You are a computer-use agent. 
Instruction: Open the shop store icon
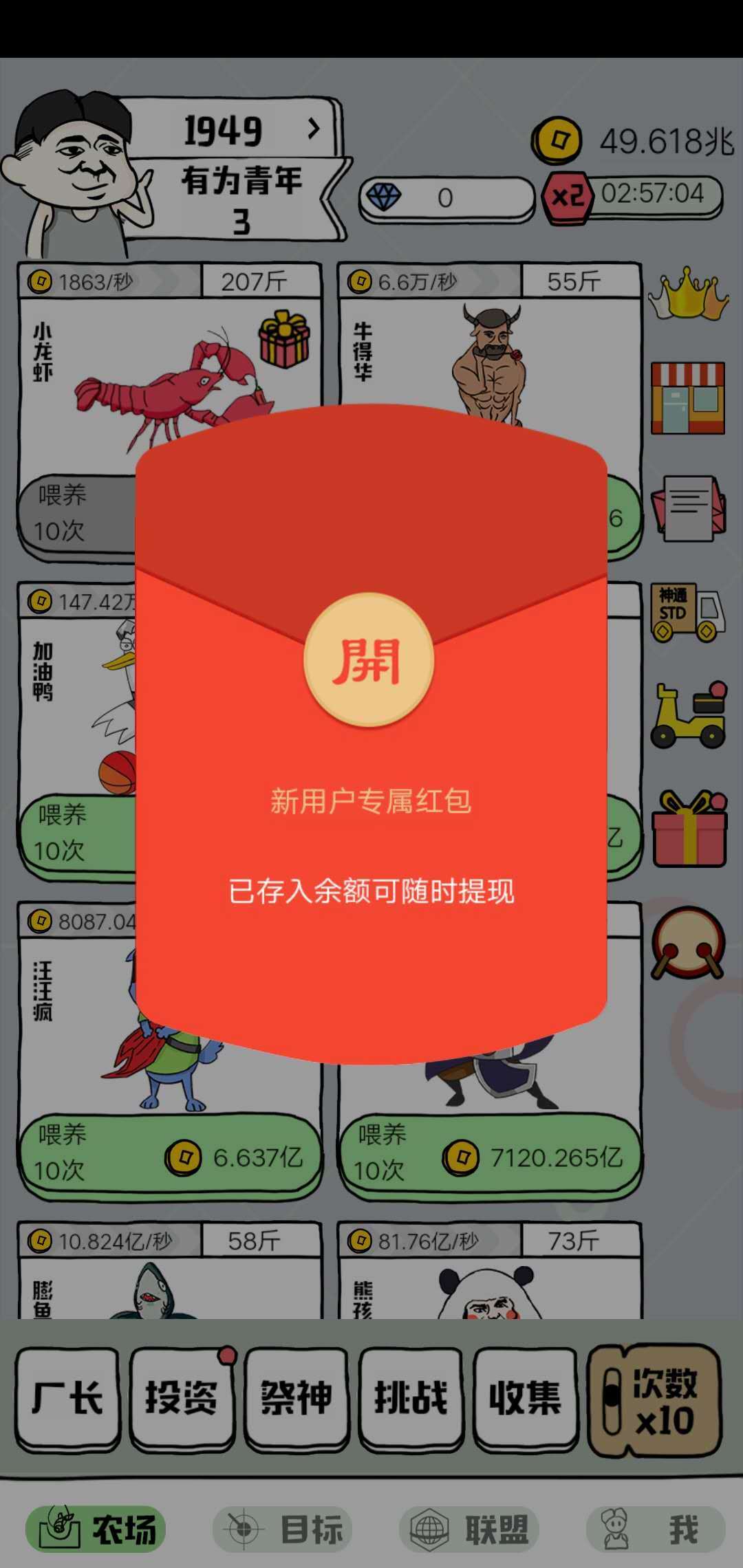688,398
